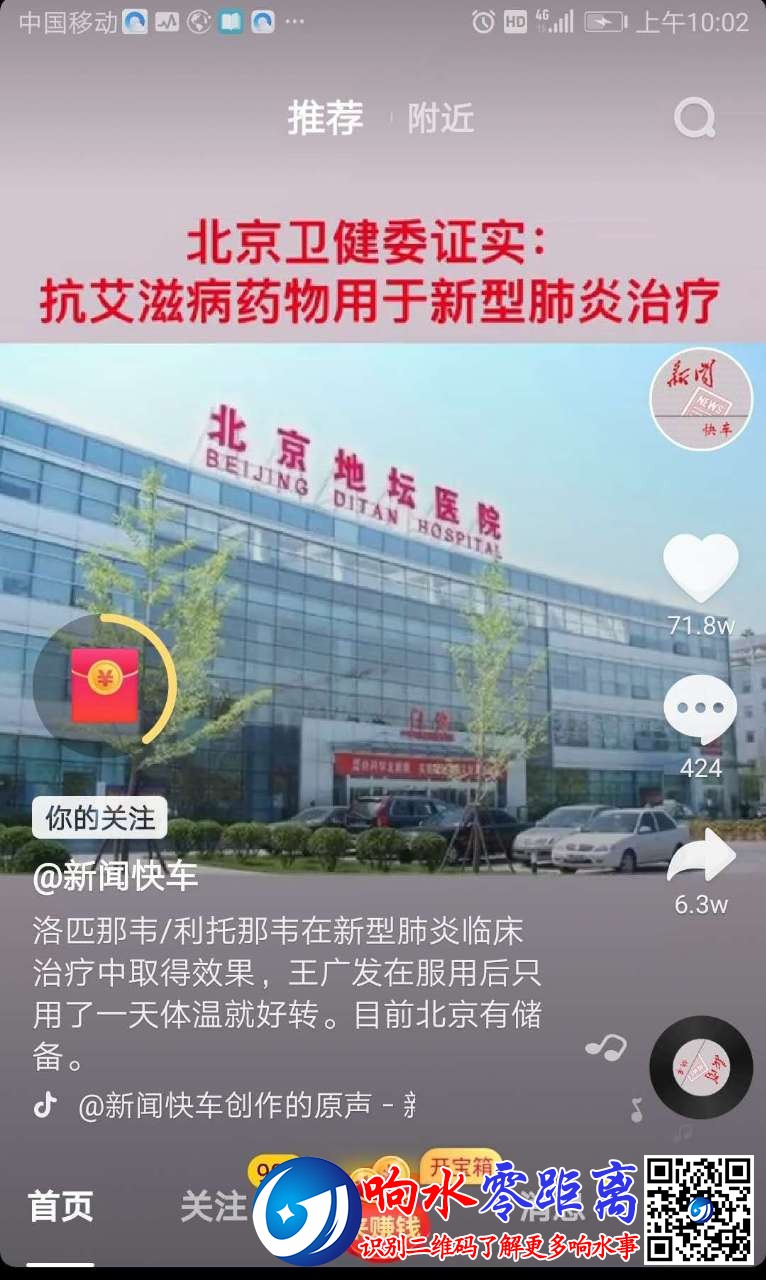Viewport: 766px width, 1280px height.
Task: Share this video via the arrow
Action: 701,857
